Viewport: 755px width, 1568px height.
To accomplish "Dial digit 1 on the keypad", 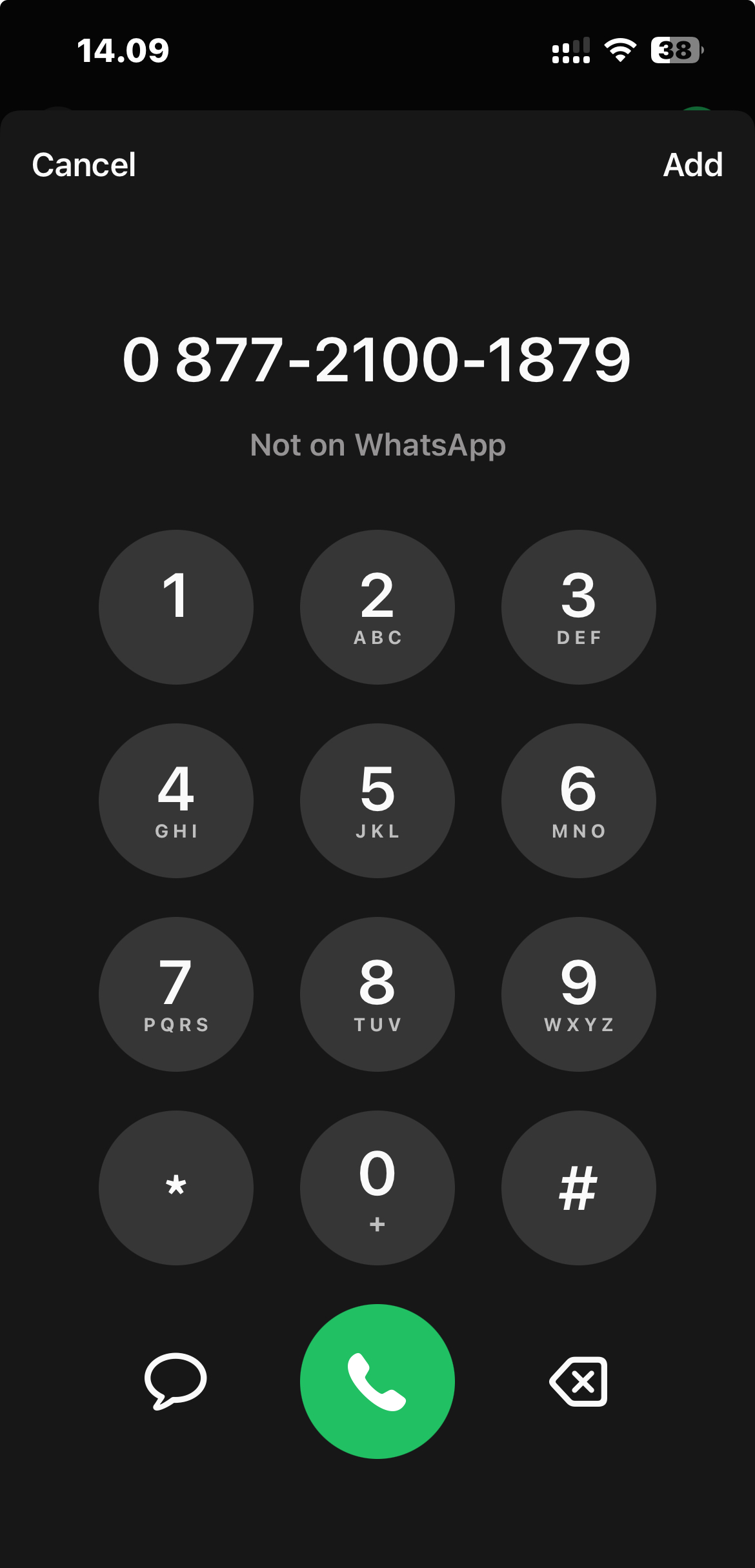I will (176, 607).
